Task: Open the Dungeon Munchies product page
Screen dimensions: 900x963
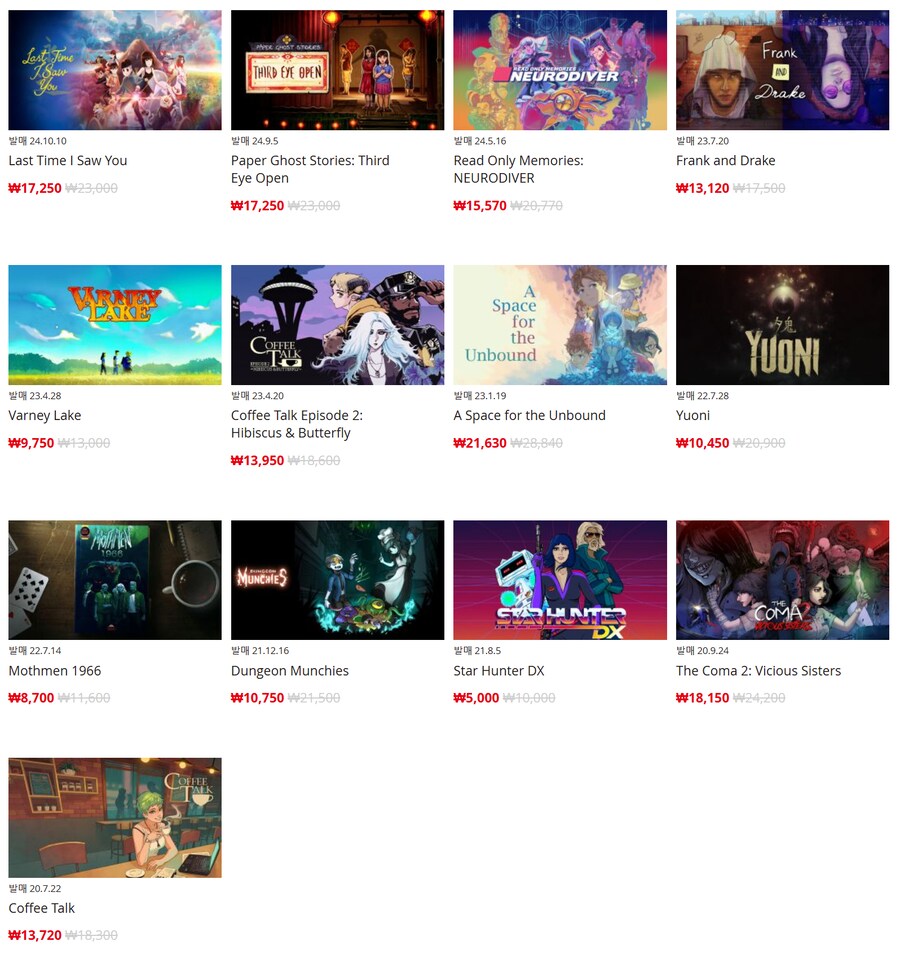Action: point(337,580)
